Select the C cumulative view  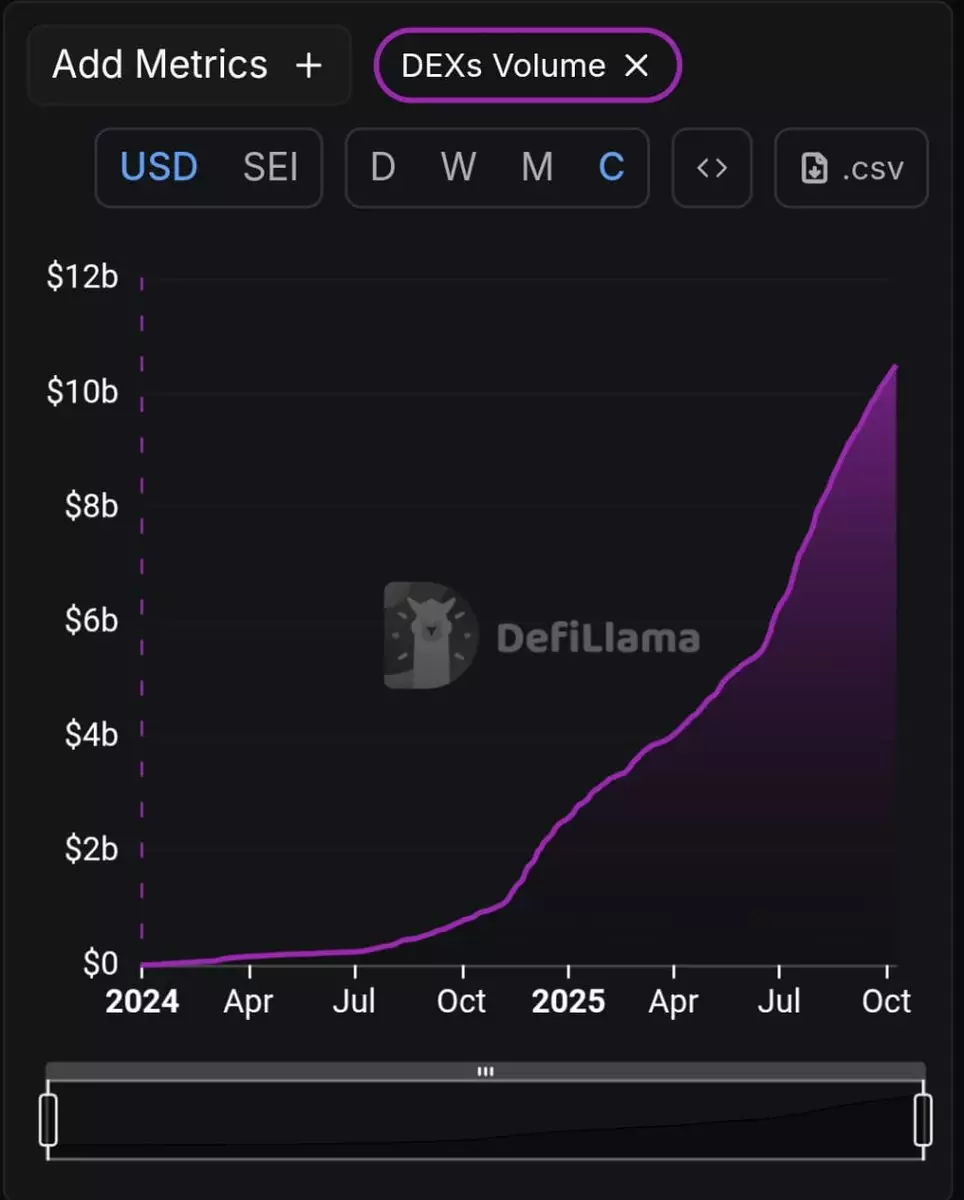tap(611, 168)
